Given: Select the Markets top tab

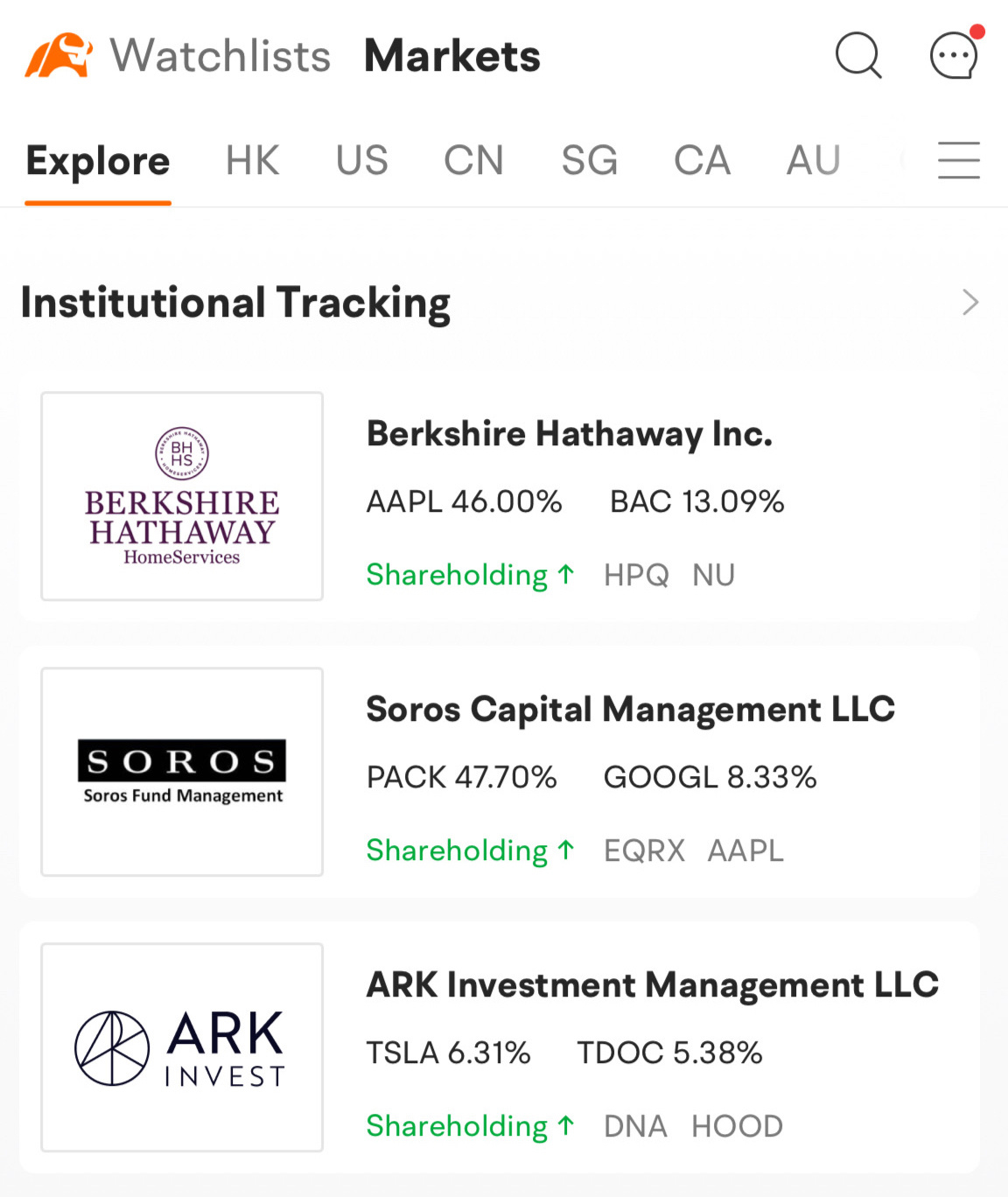Looking at the screenshot, I should pyautogui.click(x=451, y=56).
